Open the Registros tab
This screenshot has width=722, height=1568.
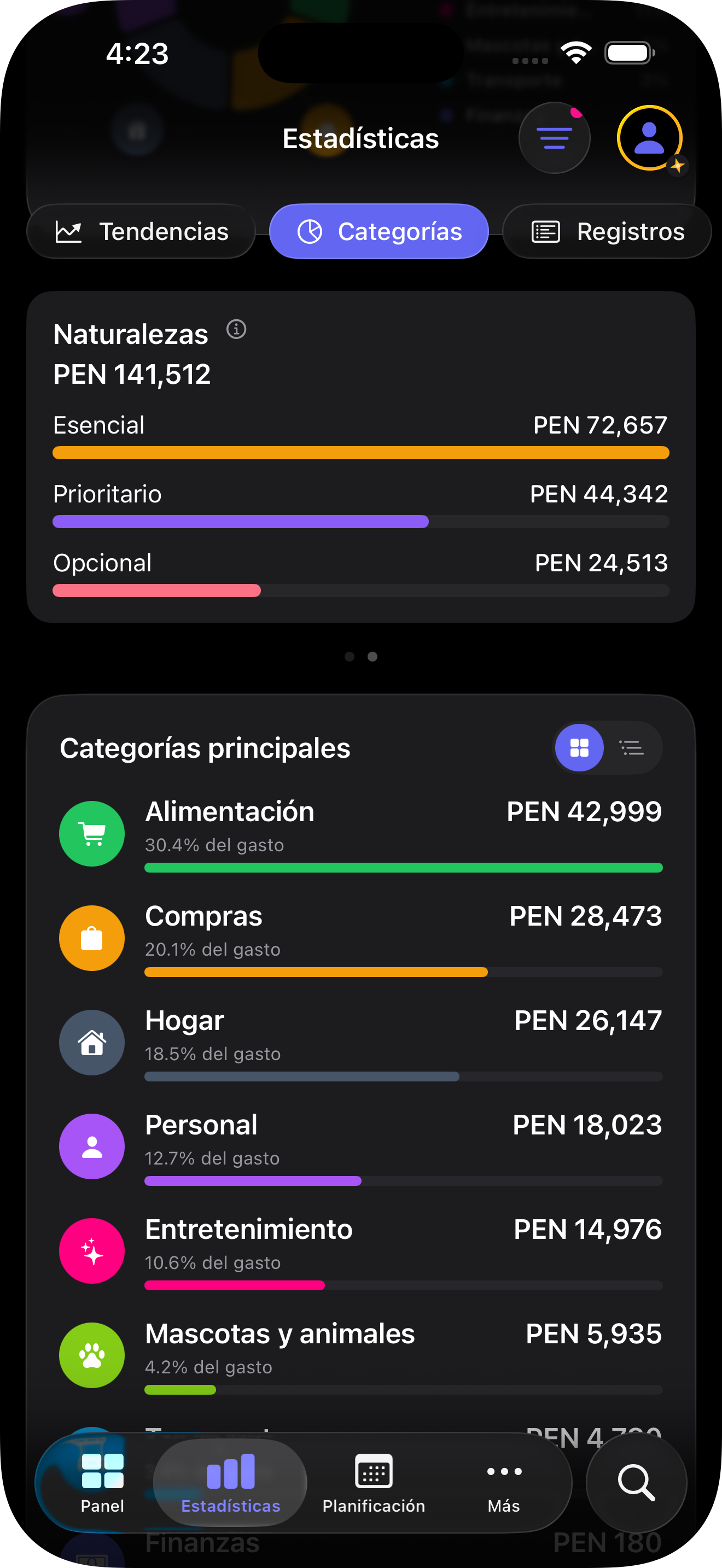pos(605,231)
